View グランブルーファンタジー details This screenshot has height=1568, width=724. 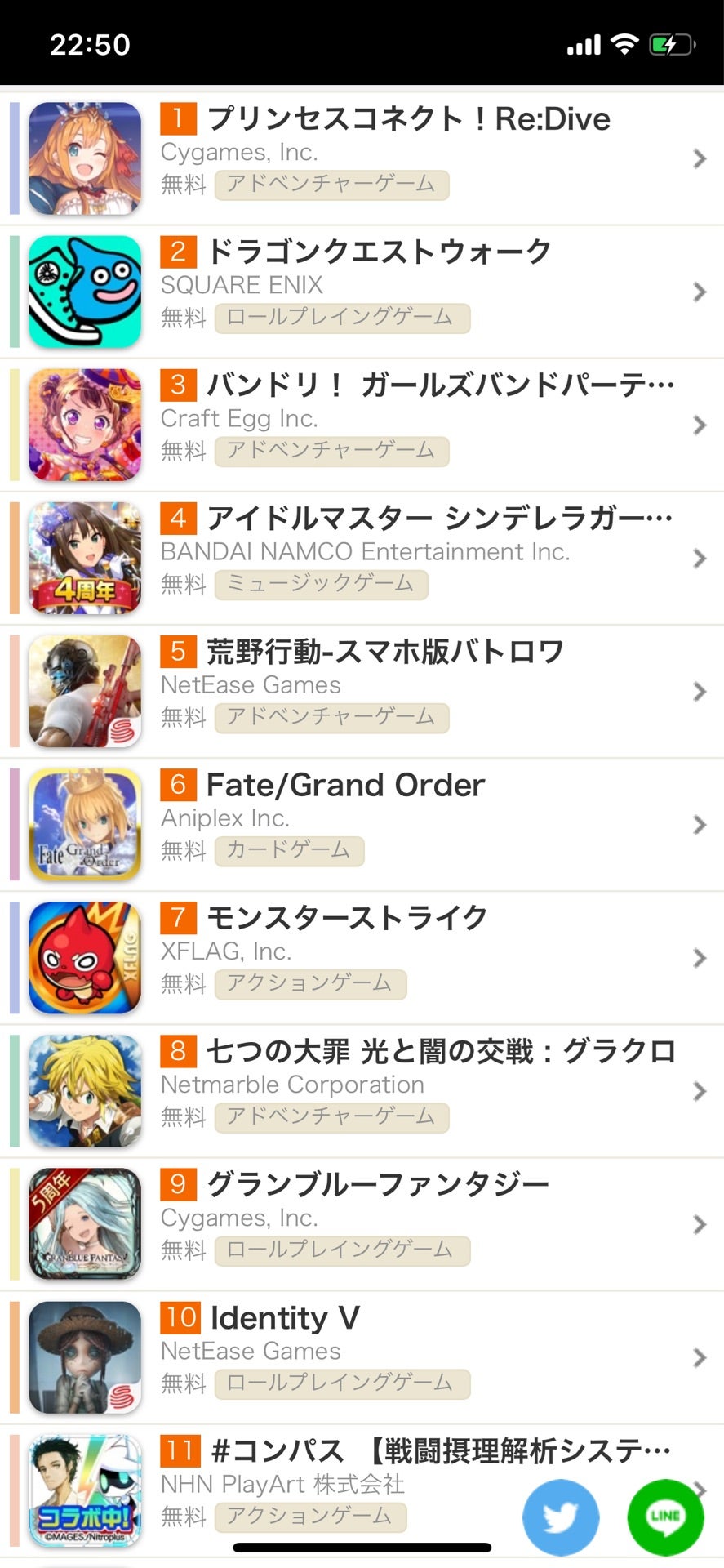(362, 1223)
